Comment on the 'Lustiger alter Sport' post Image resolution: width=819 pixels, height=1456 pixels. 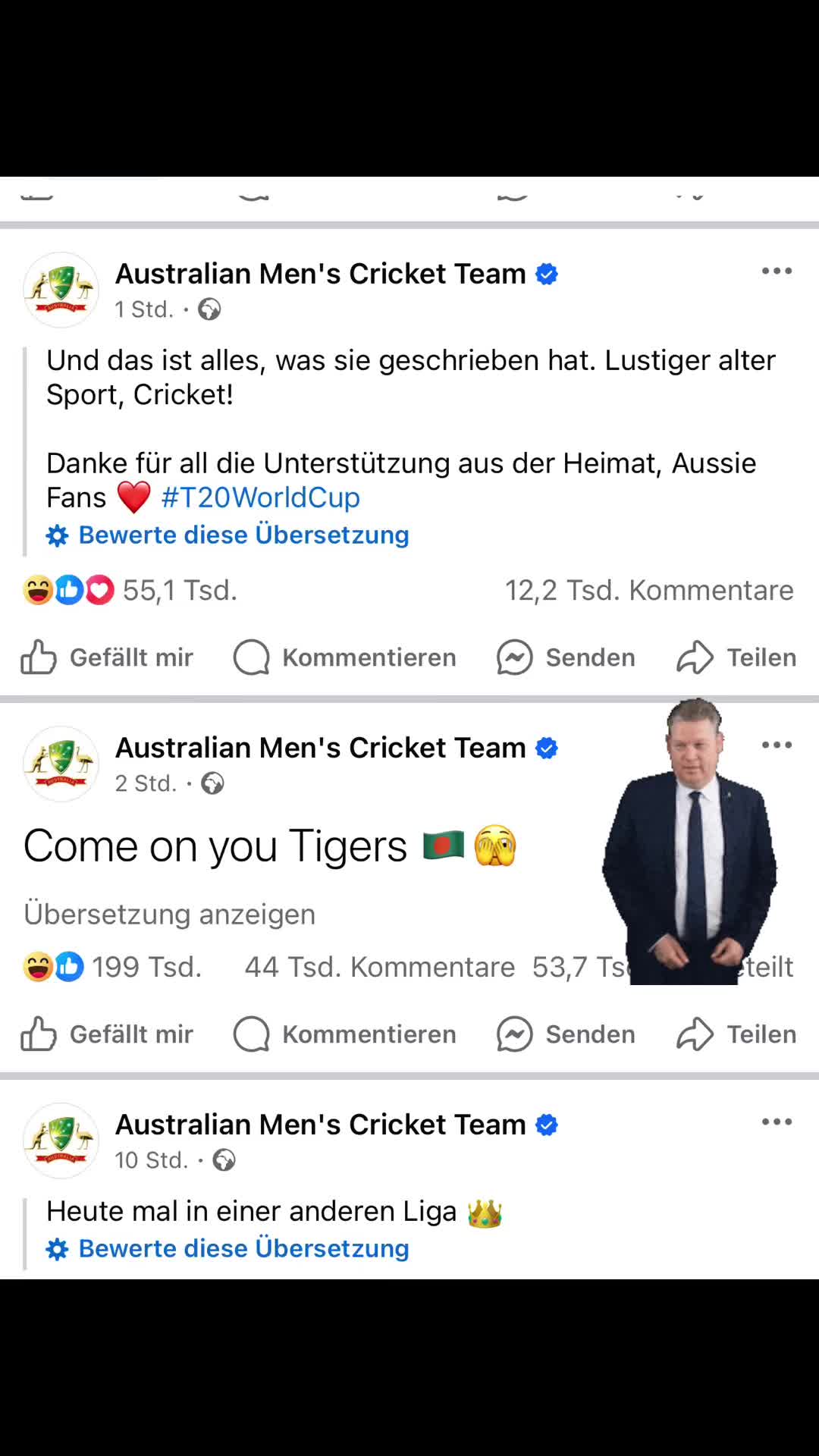pyautogui.click(x=345, y=657)
